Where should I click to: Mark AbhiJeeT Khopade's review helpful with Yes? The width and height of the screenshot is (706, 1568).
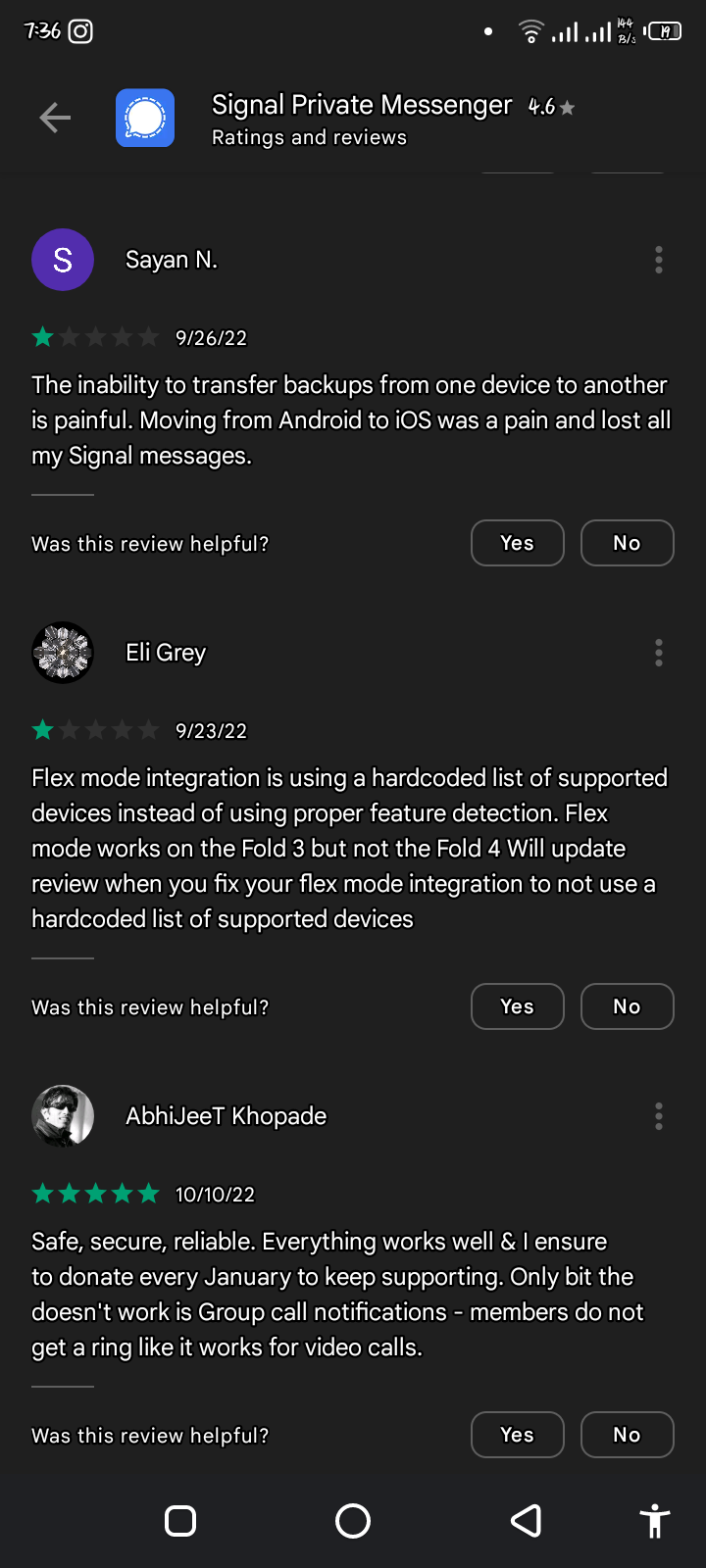[x=517, y=1435]
